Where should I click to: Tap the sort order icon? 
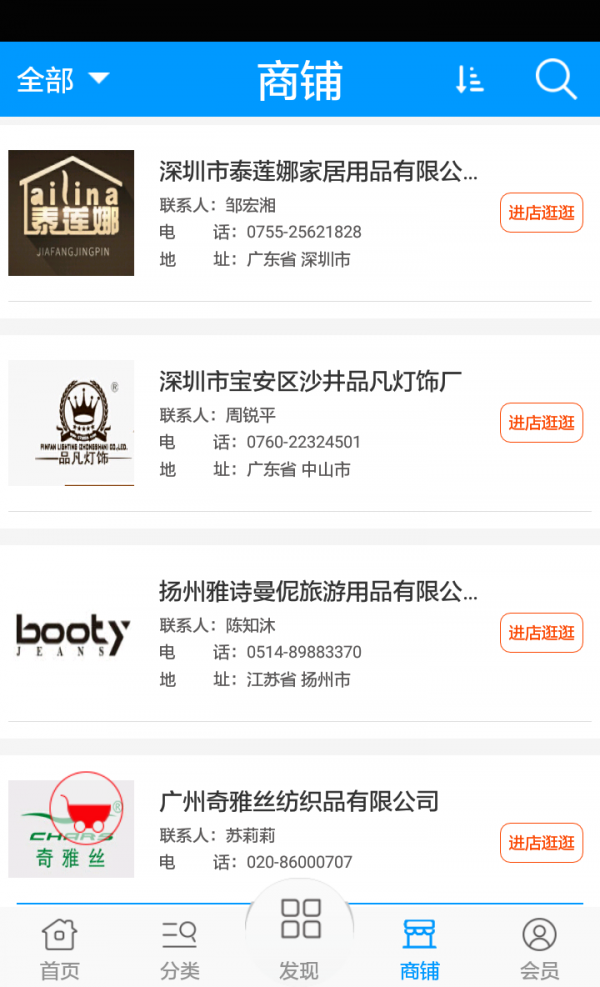(x=469, y=80)
